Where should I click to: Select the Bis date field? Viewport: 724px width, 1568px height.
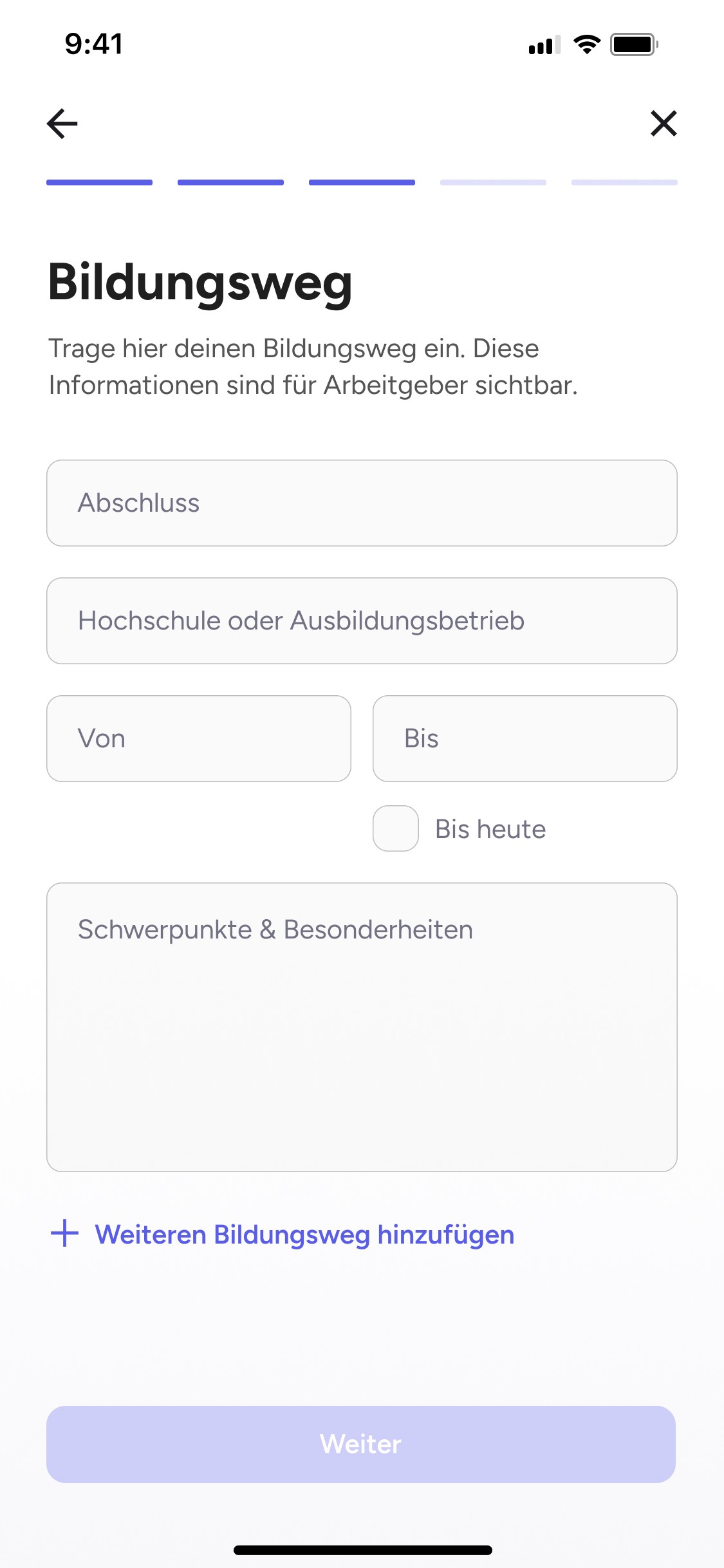(525, 738)
